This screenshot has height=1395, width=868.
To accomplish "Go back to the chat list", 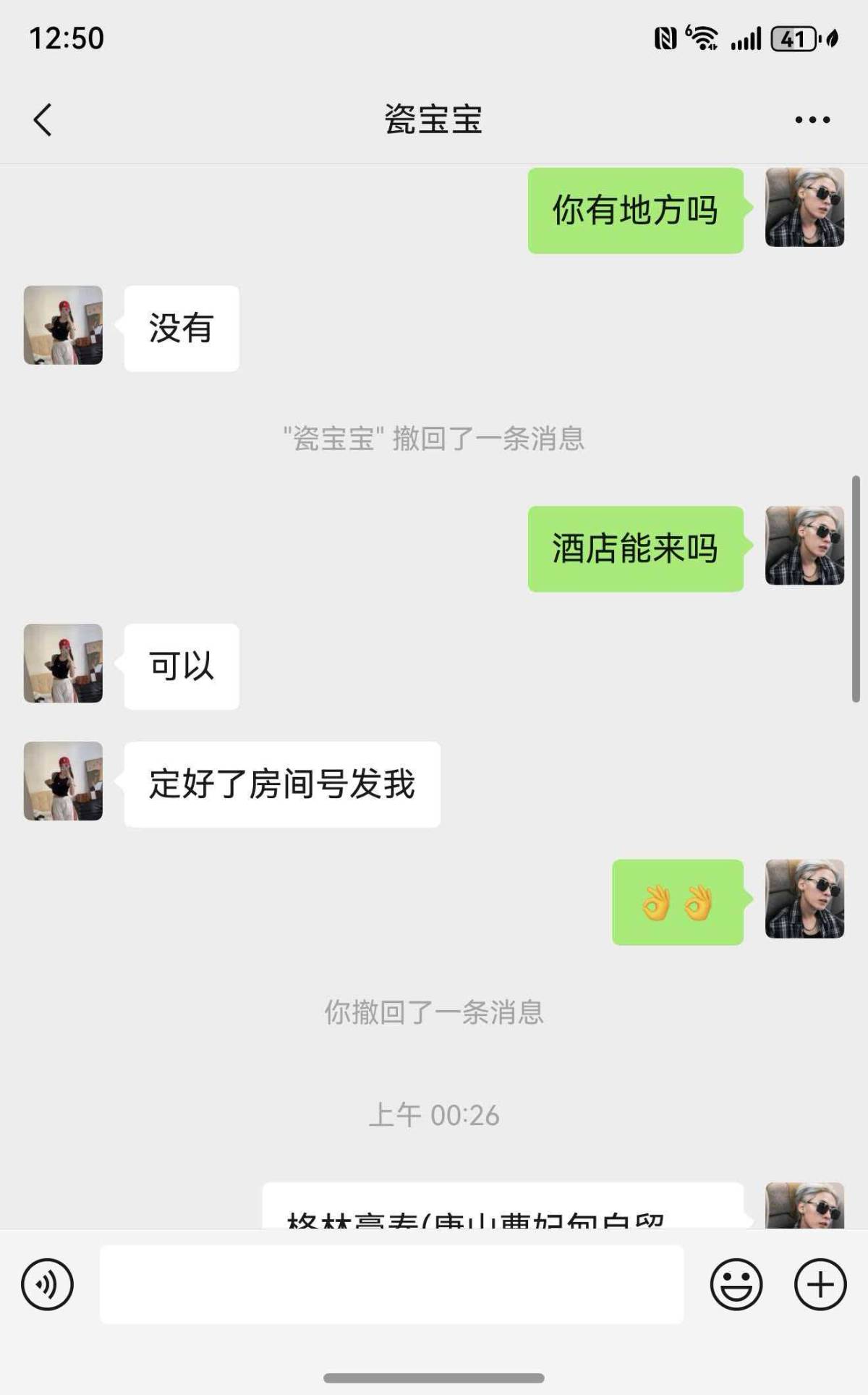I will 43,119.
